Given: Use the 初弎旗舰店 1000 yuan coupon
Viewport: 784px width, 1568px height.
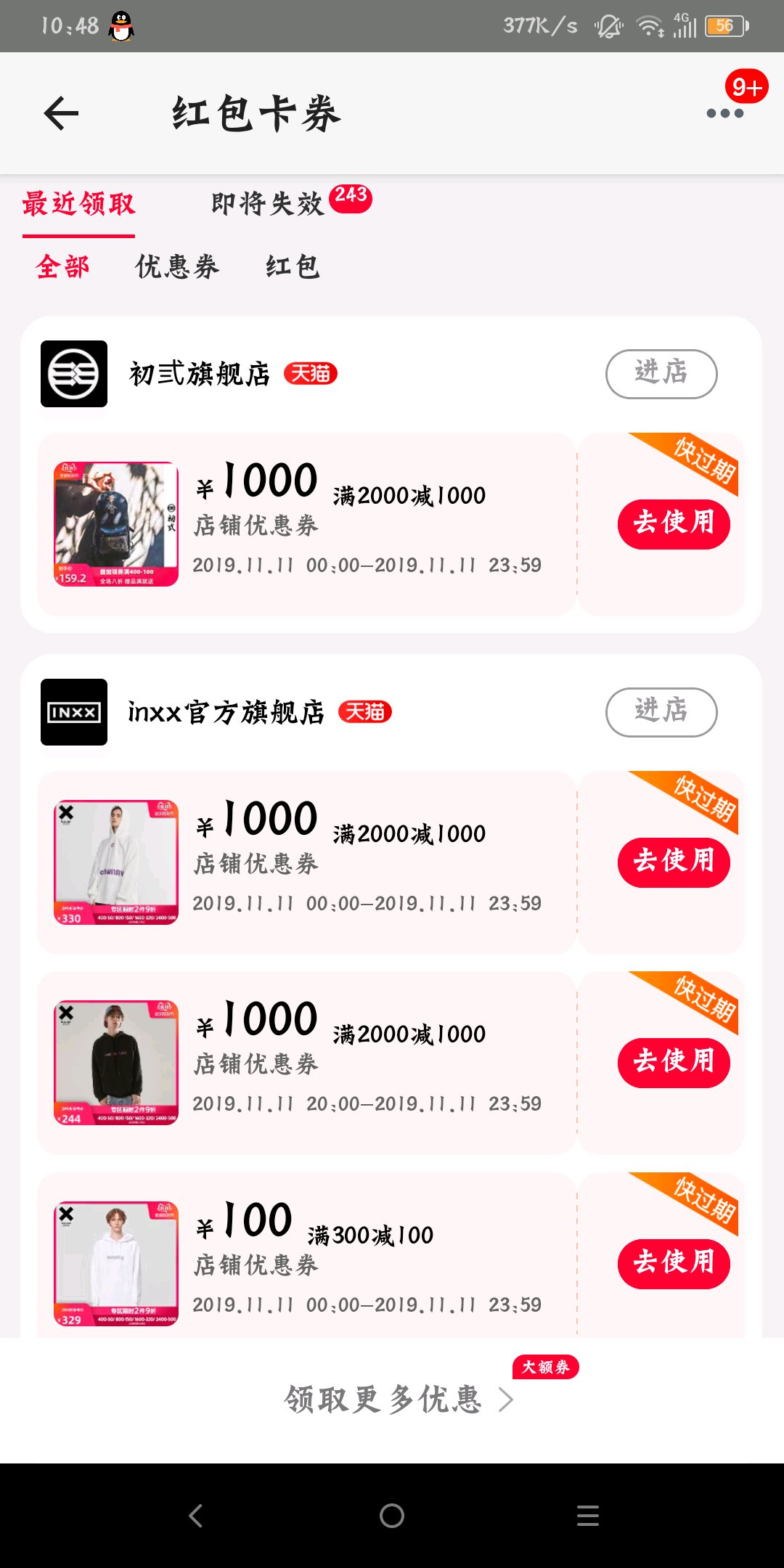Looking at the screenshot, I should 673,523.
